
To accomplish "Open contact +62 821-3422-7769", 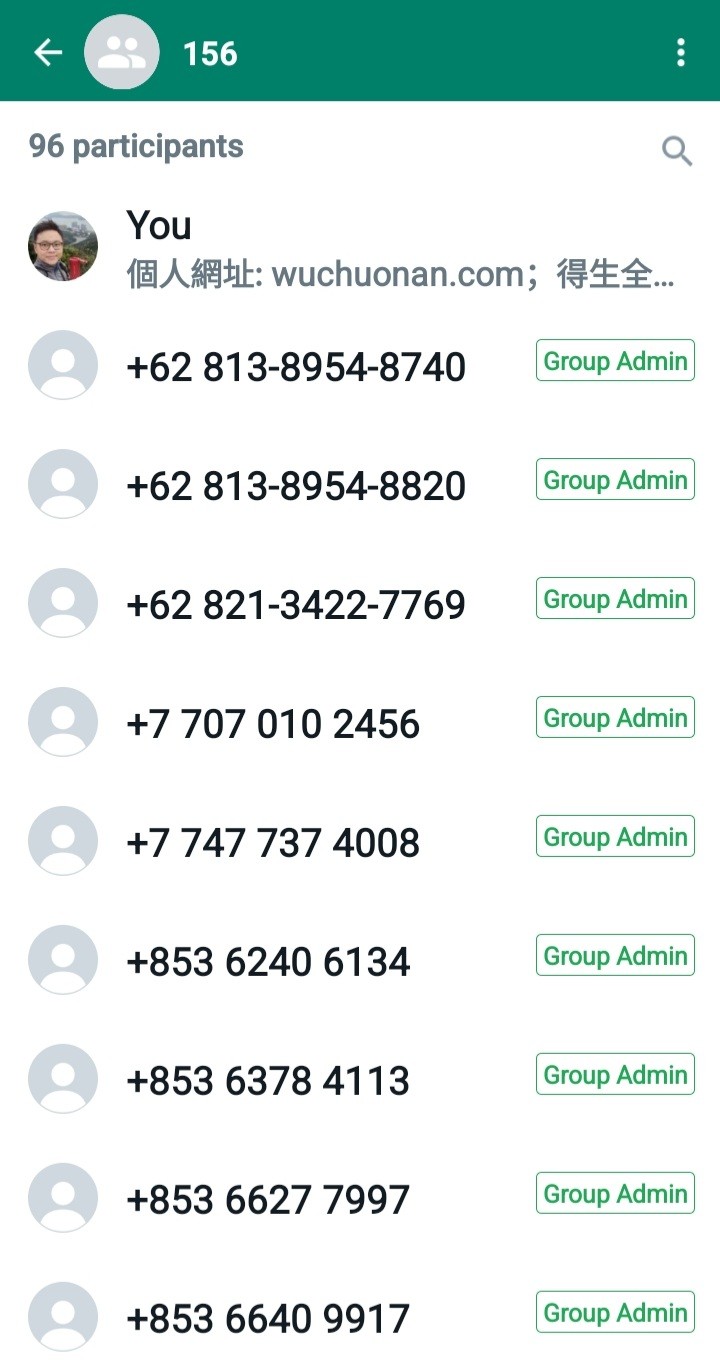I will click(360, 603).
